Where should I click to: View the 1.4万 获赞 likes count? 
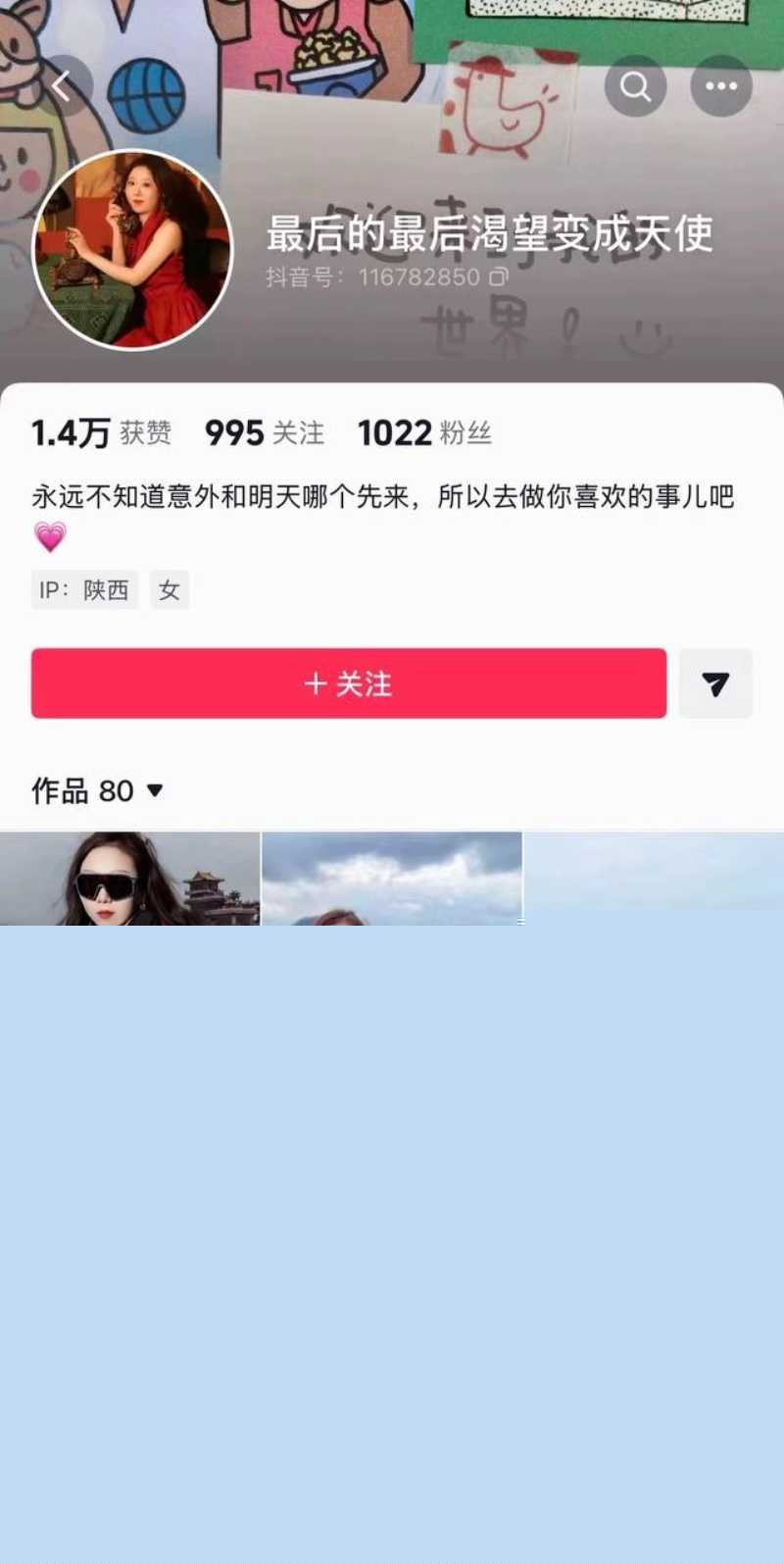[101, 432]
